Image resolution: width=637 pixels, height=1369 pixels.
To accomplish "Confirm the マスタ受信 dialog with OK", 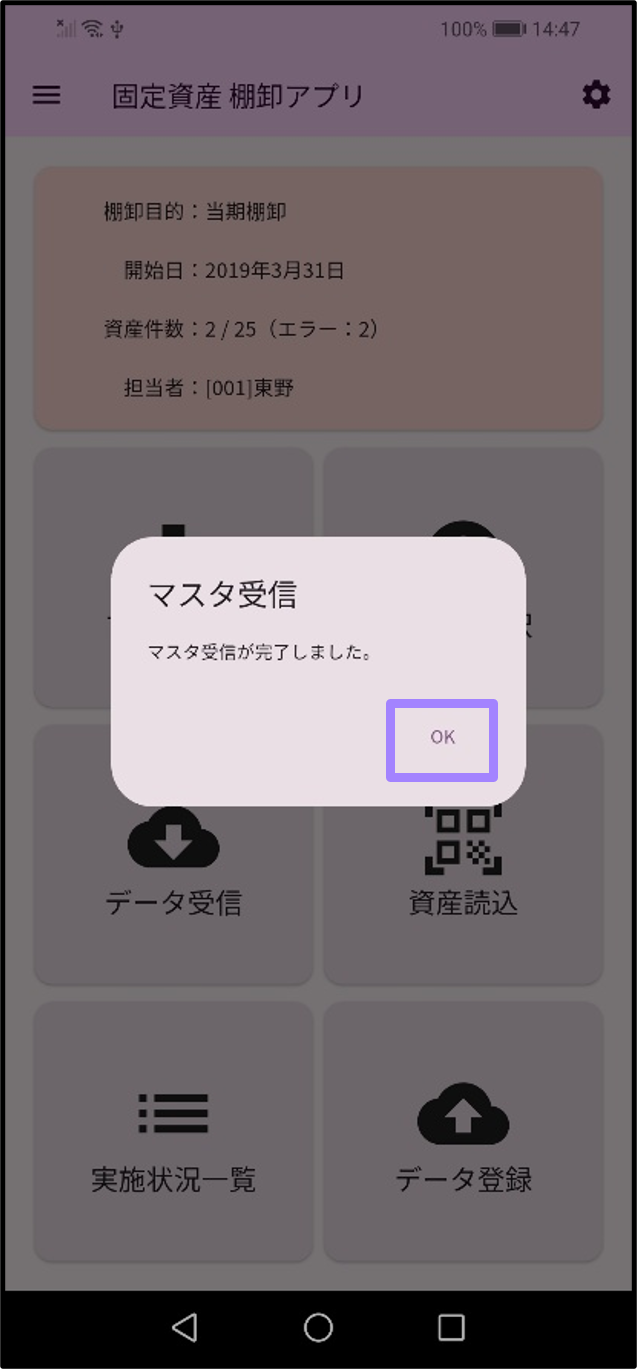I will [x=442, y=738].
